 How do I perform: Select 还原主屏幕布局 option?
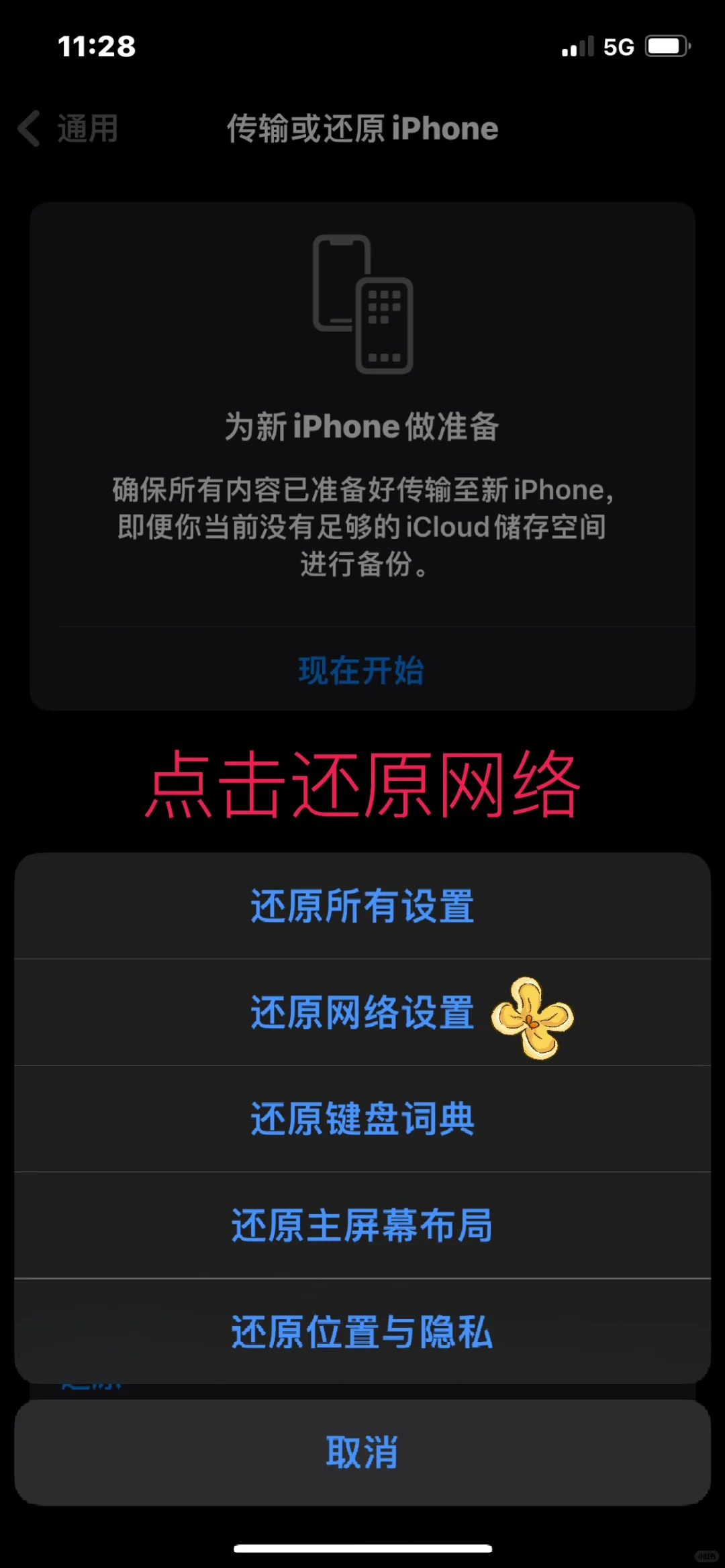362,1224
